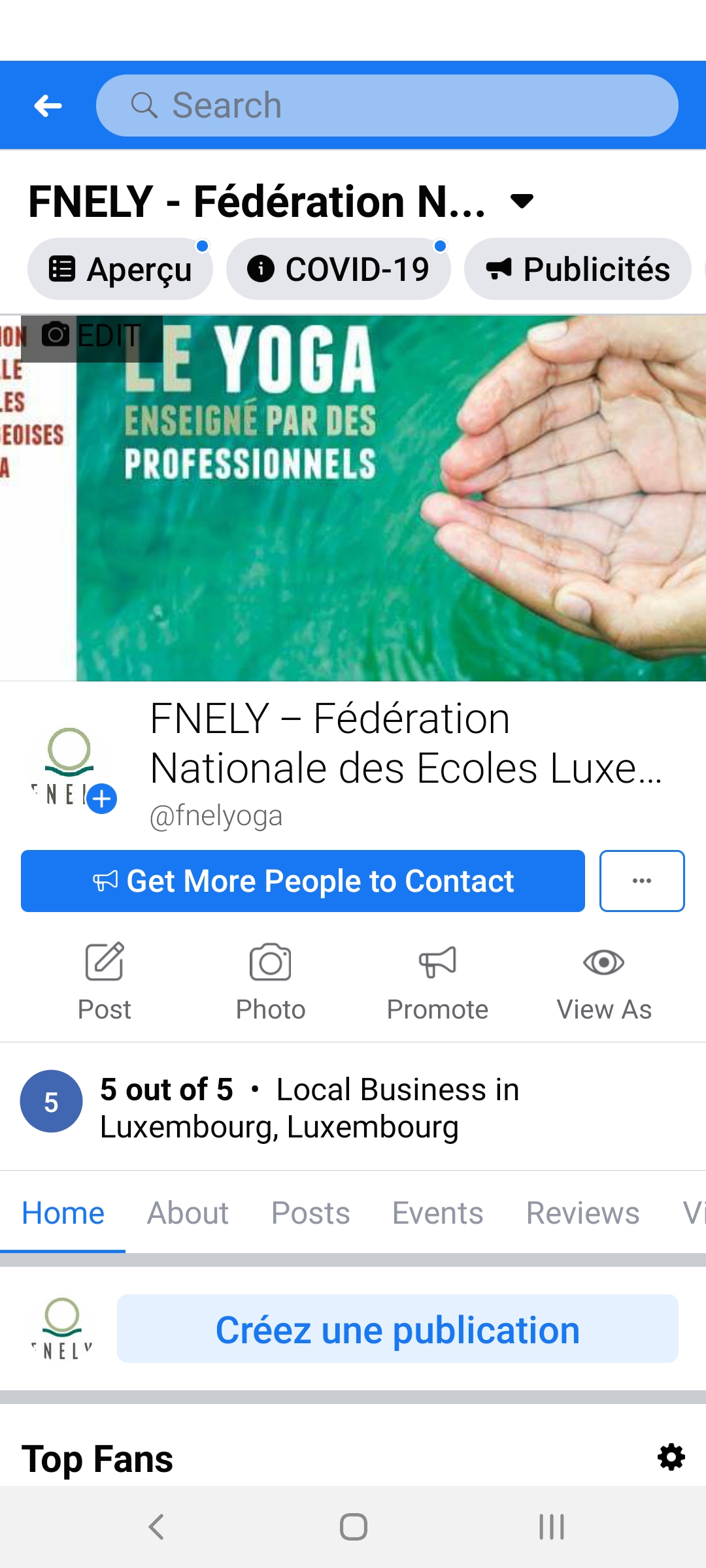This screenshot has width=706, height=1568.
Task: Go back using the top-left arrow
Action: click(x=48, y=106)
